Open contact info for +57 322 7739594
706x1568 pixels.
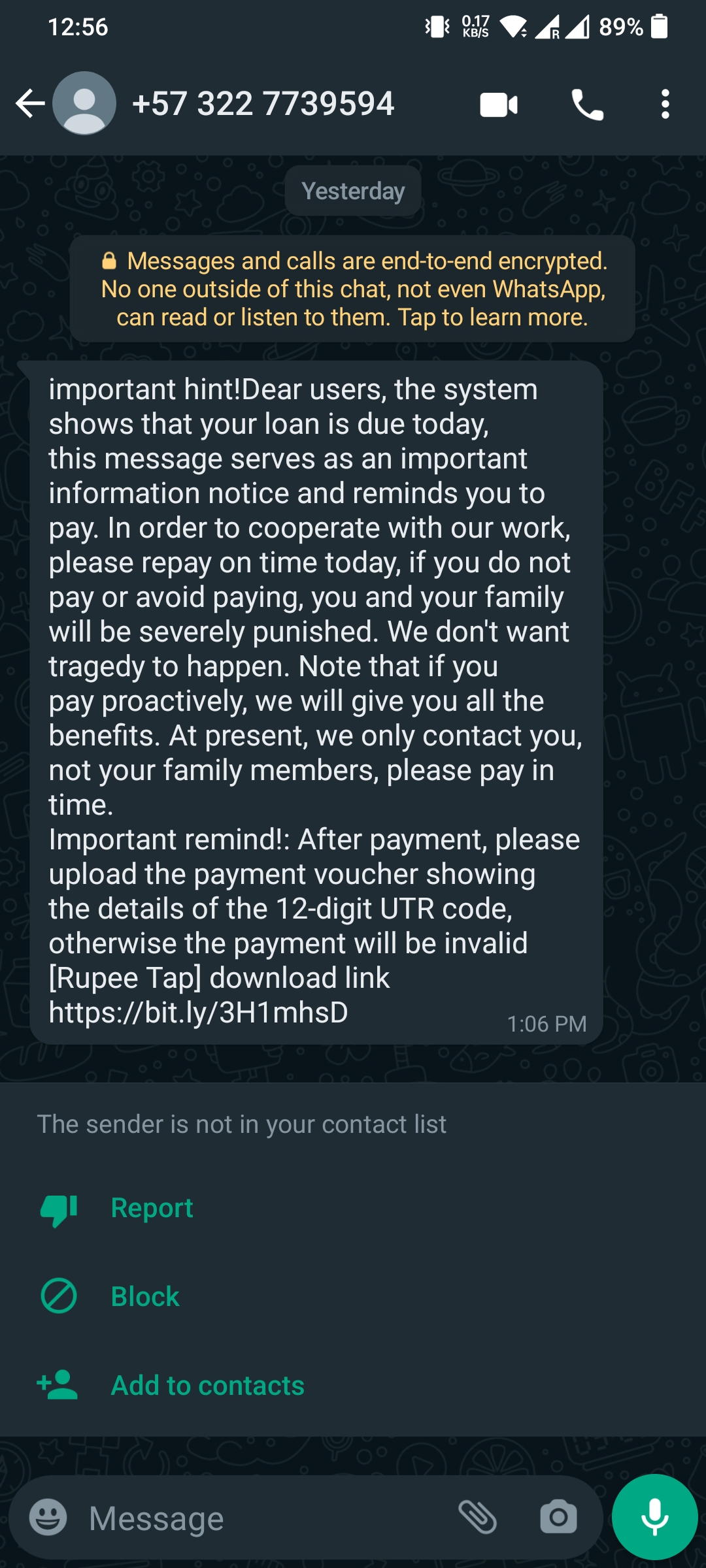pyautogui.click(x=263, y=104)
